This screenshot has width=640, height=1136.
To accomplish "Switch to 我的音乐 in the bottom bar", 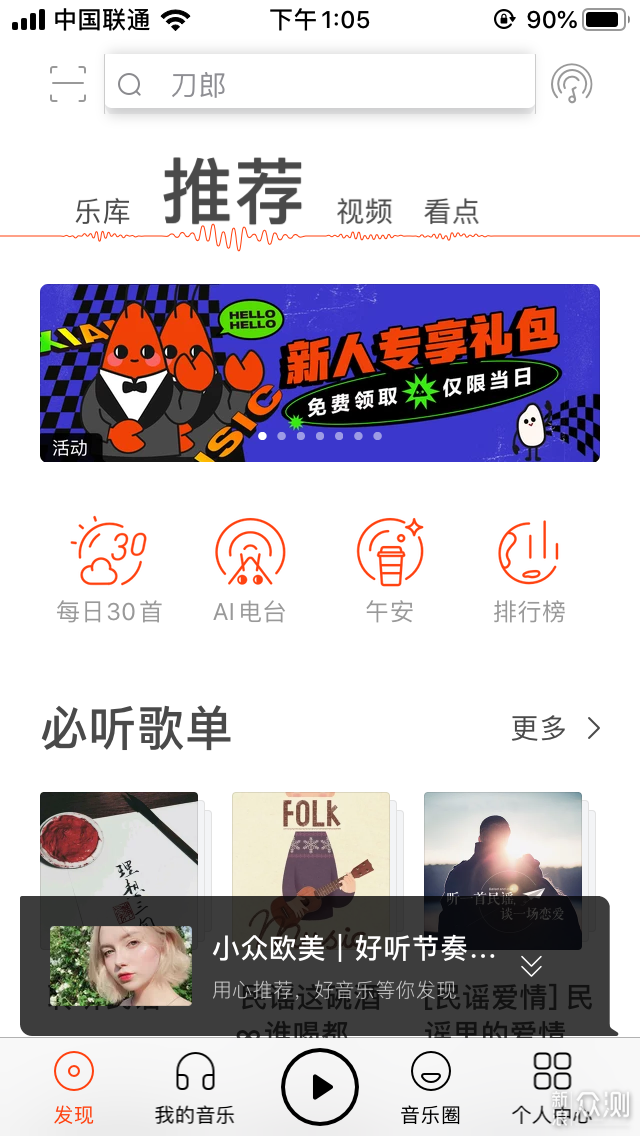I will (x=195, y=1087).
